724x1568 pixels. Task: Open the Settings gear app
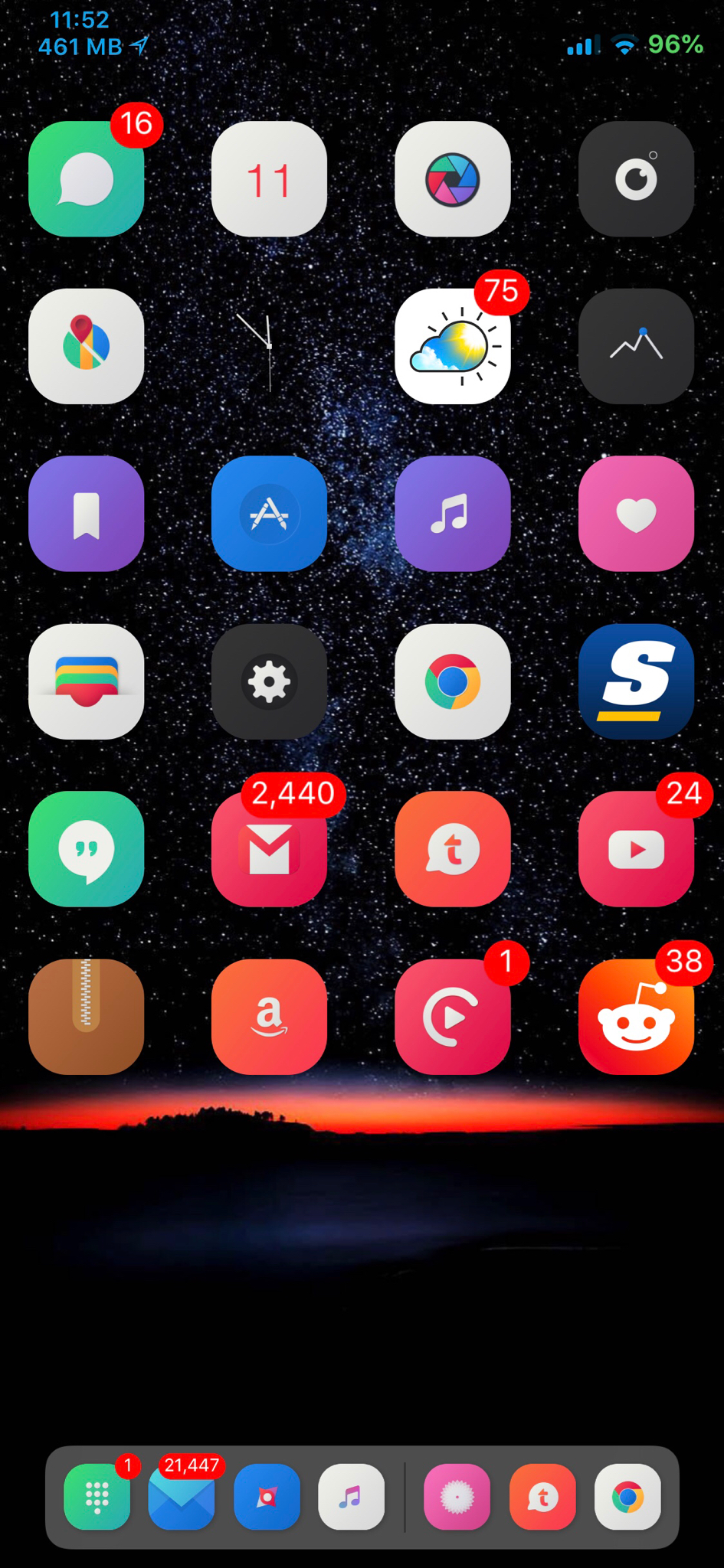click(x=269, y=681)
